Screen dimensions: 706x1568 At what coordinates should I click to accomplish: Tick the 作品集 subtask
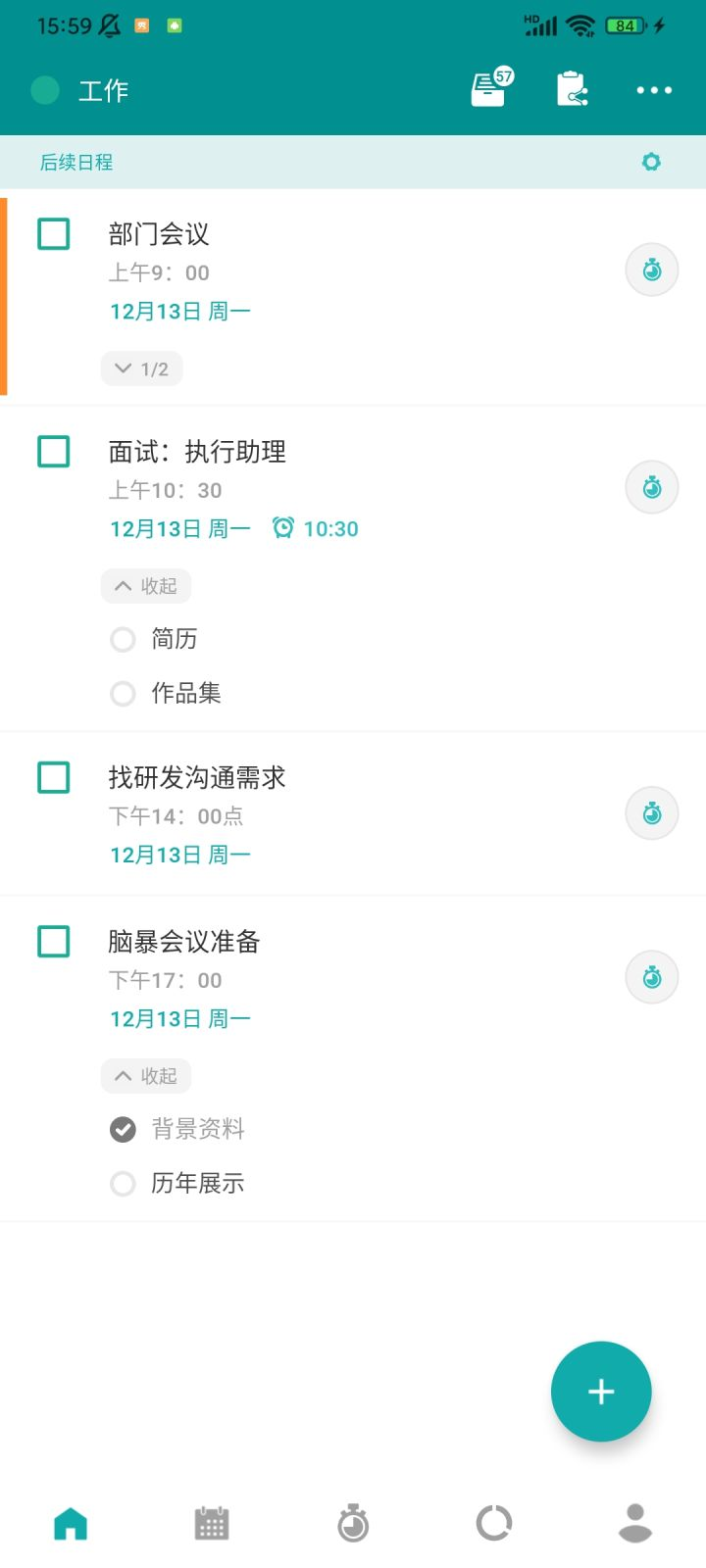123,694
